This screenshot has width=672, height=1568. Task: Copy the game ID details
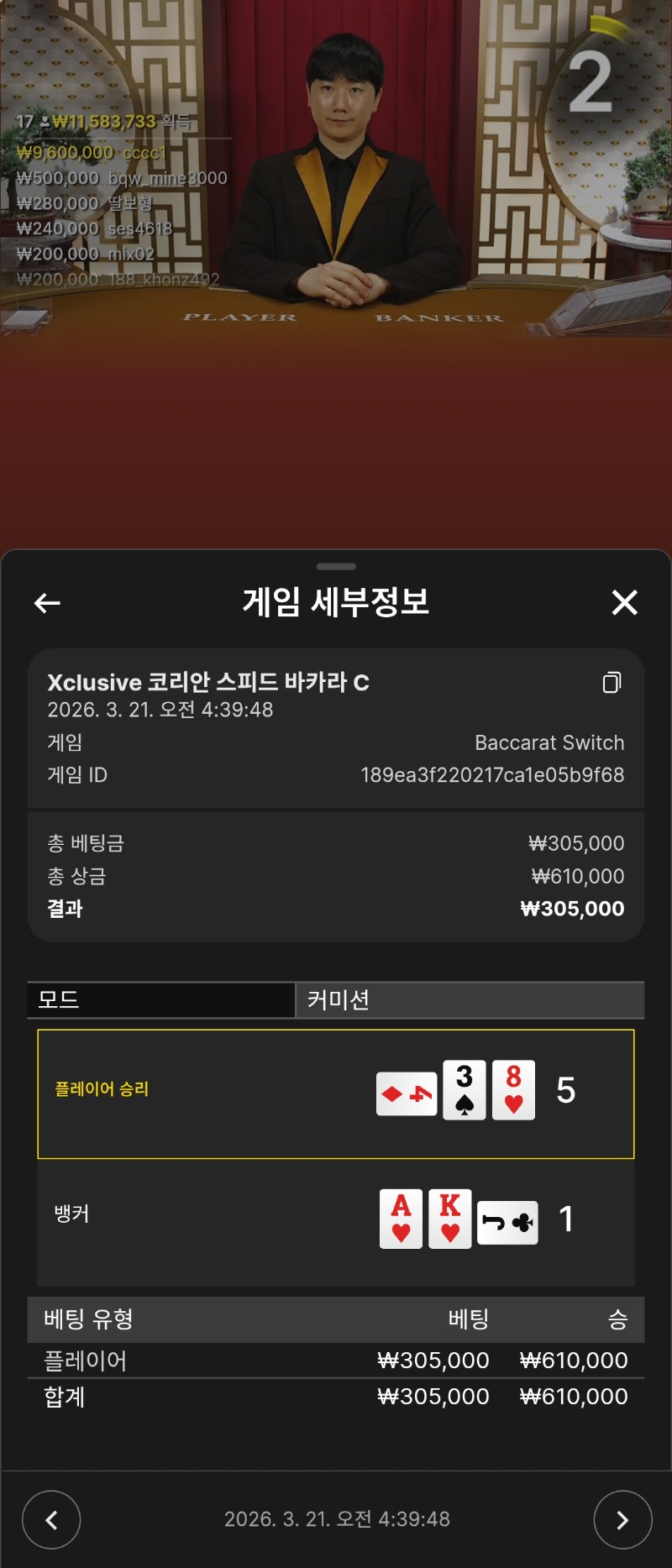(x=612, y=683)
